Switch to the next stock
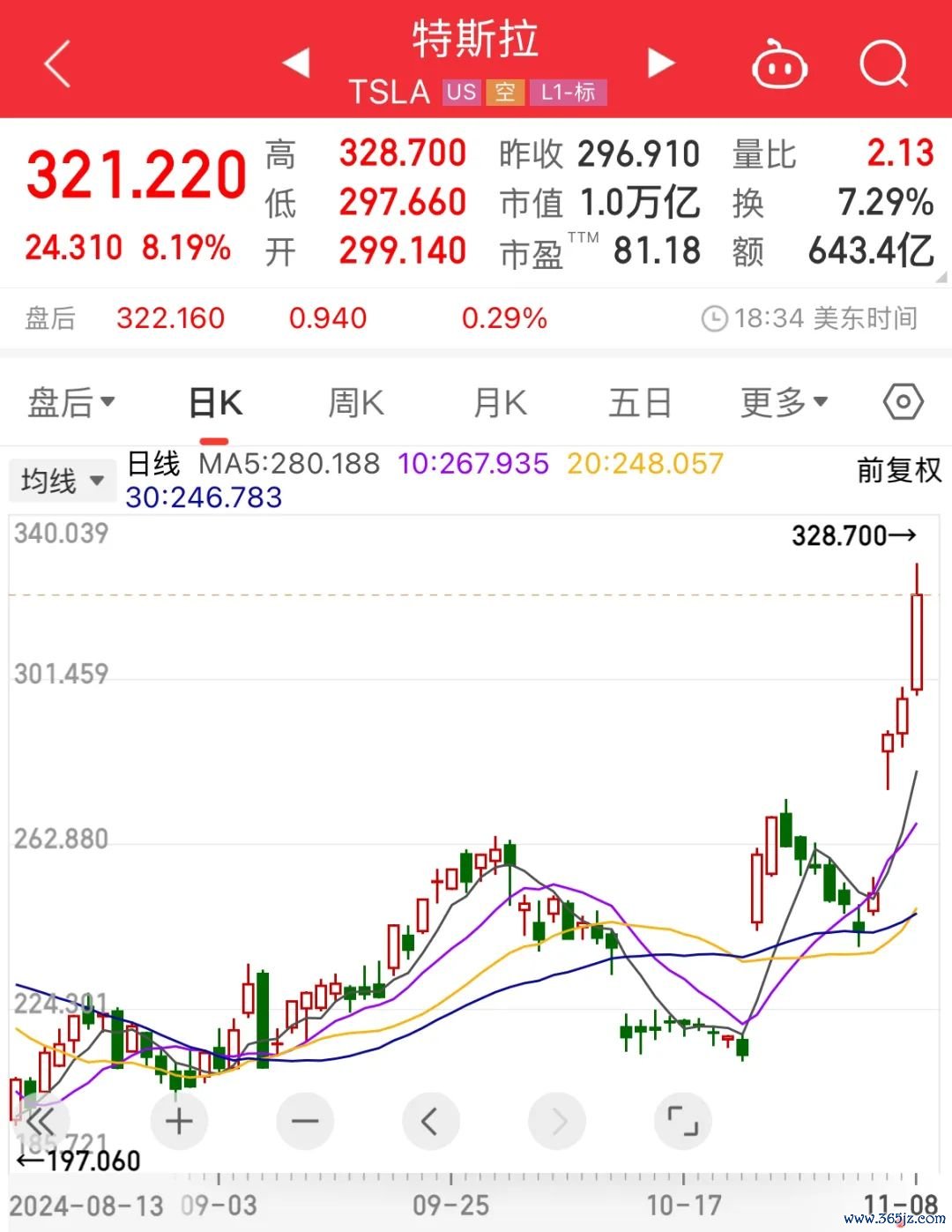 point(660,63)
